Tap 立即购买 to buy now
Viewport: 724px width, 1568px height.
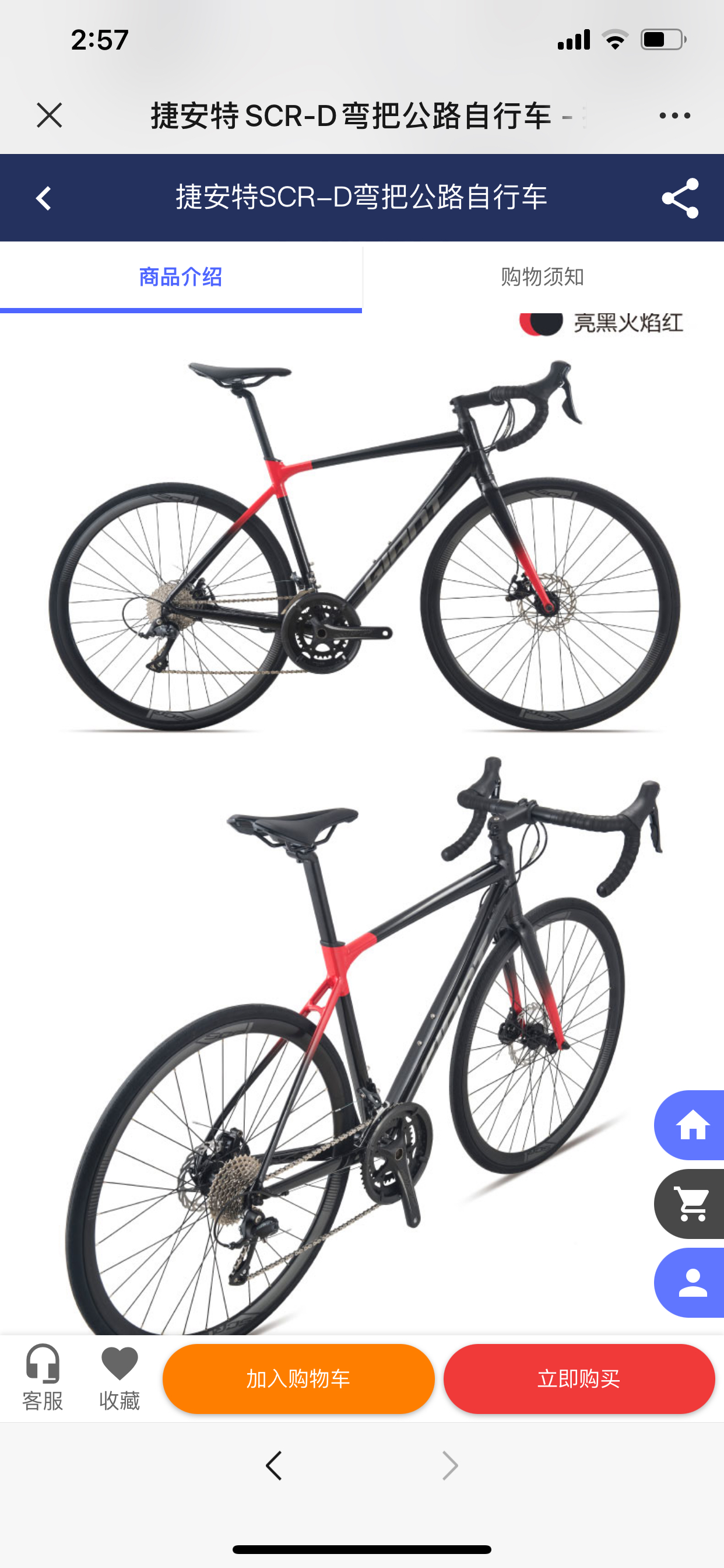[579, 1378]
